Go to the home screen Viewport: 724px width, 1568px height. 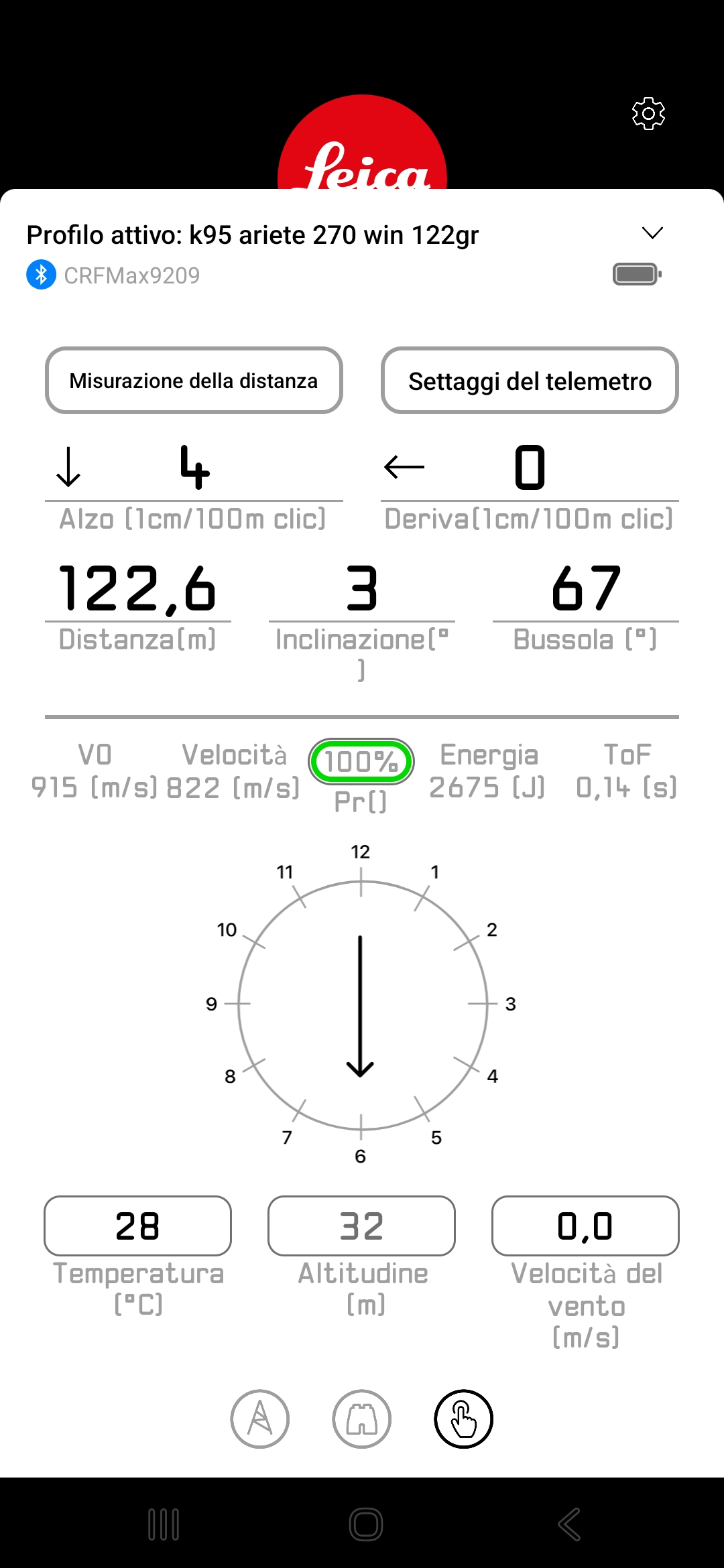click(366, 1524)
